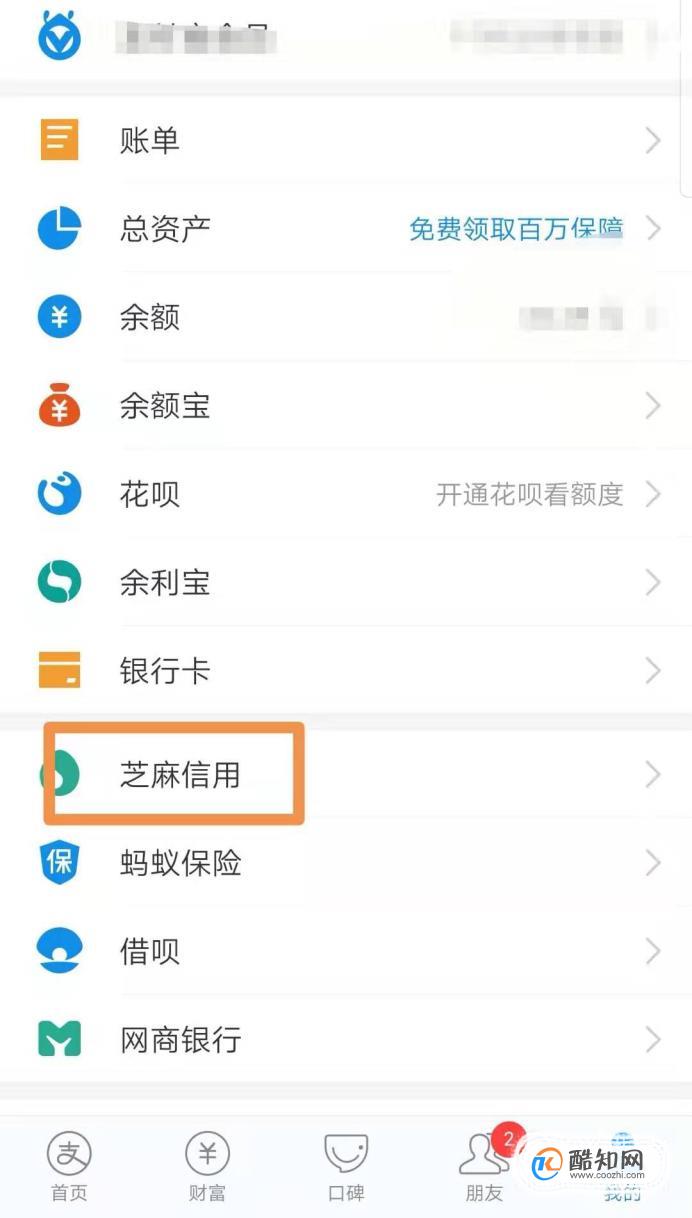Viewport: 692px width, 1218px height.
Task: Open 网商银行
Action: (346, 1039)
